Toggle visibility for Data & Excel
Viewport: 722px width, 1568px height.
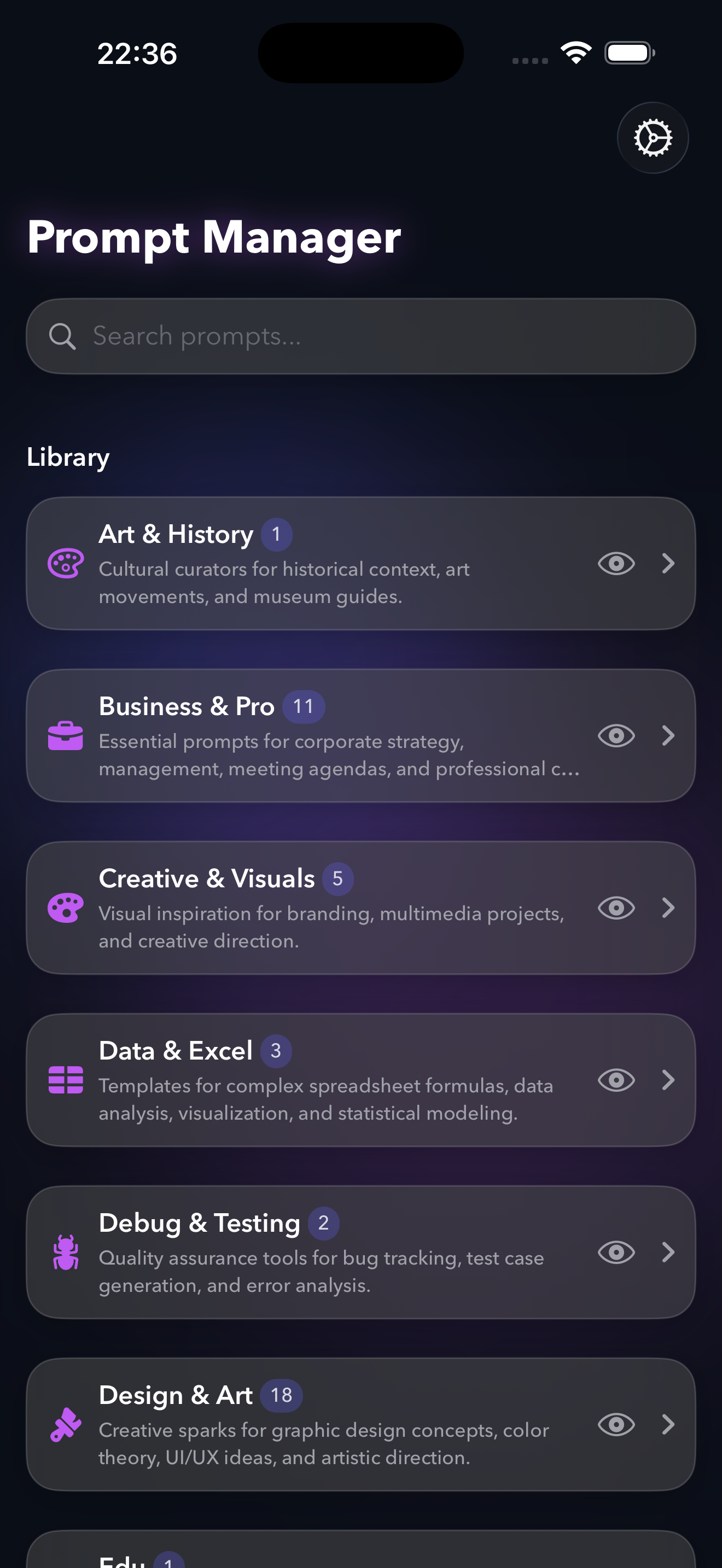pyautogui.click(x=616, y=1080)
